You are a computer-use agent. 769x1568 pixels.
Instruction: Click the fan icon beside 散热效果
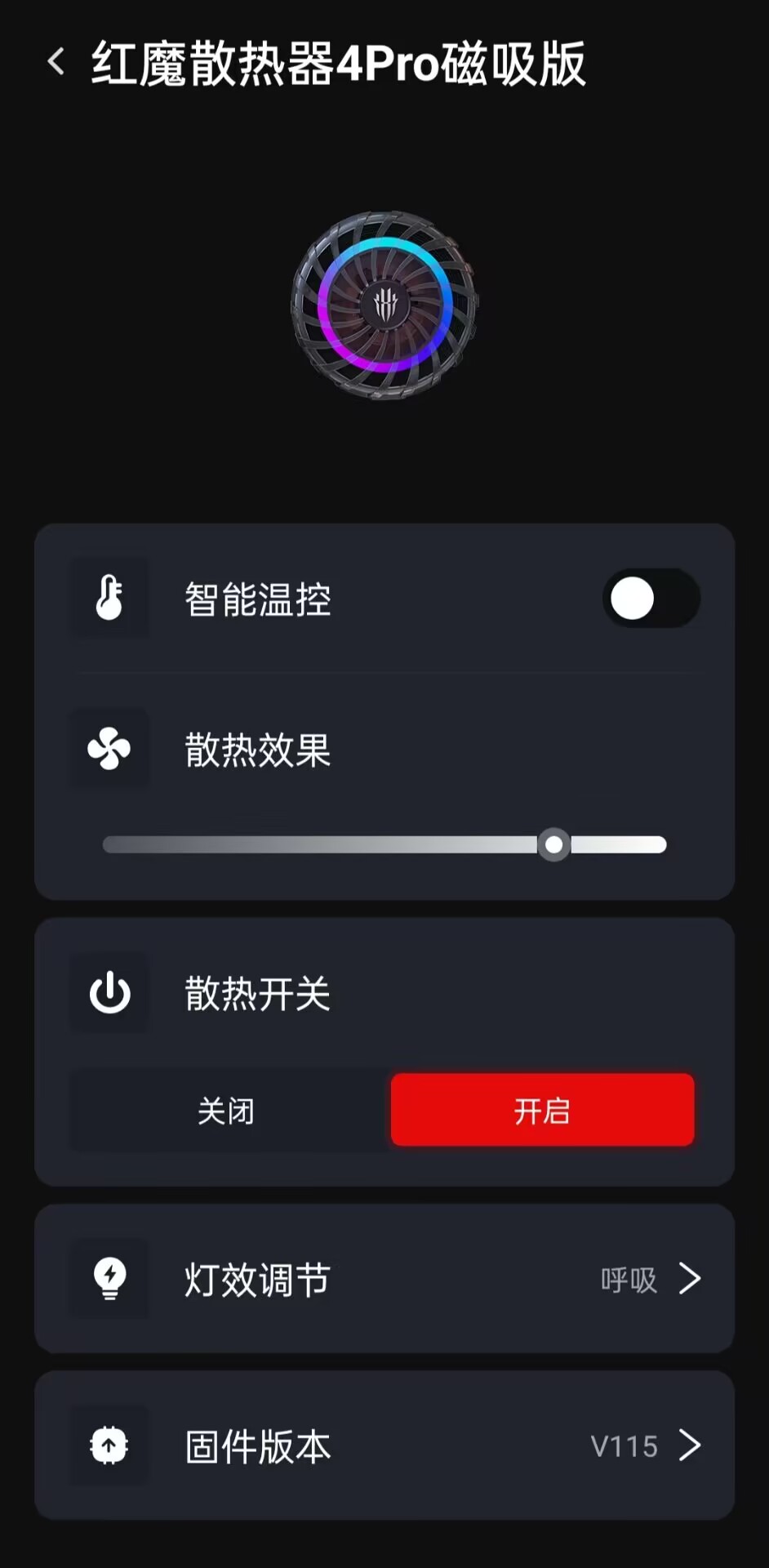(109, 749)
